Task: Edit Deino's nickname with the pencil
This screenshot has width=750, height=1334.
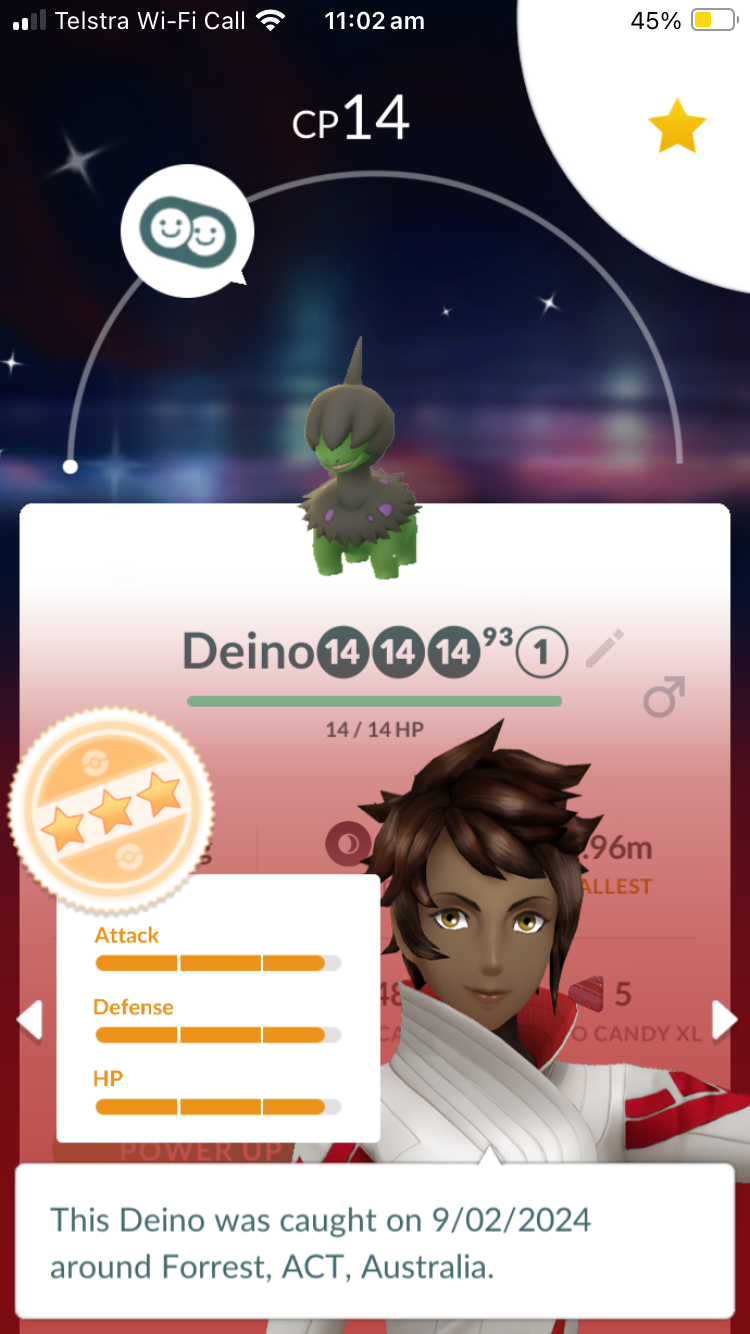Action: tap(604, 650)
